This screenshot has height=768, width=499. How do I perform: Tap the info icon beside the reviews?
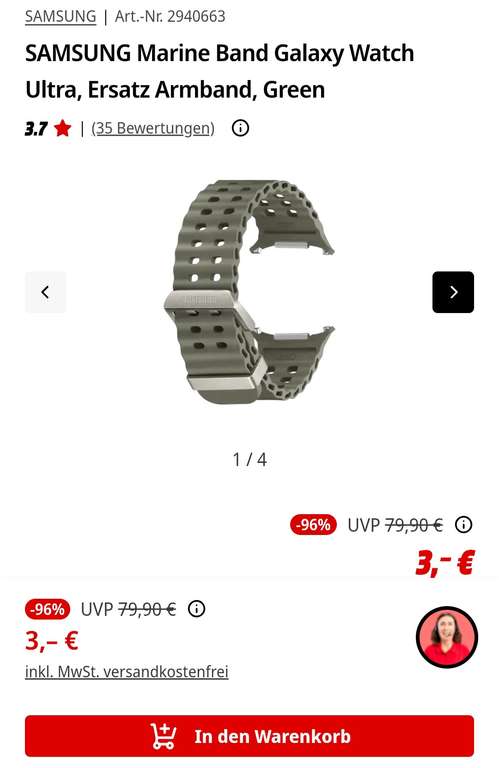240,128
